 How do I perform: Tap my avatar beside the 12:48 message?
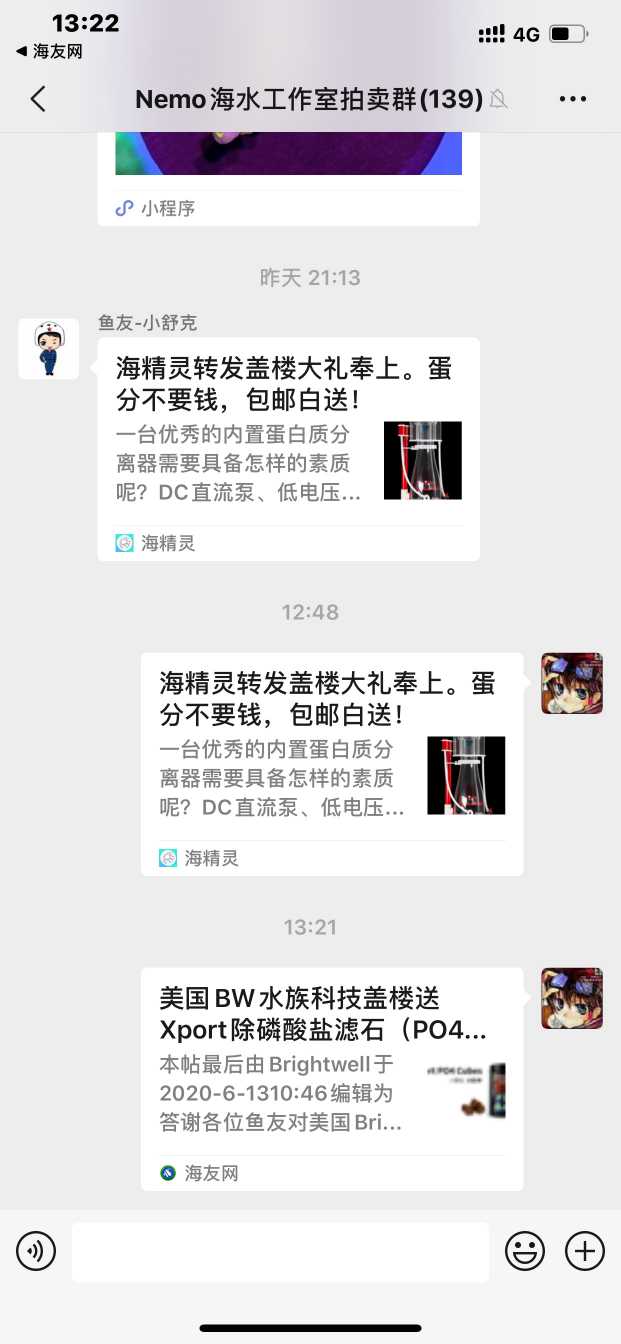[x=572, y=683]
